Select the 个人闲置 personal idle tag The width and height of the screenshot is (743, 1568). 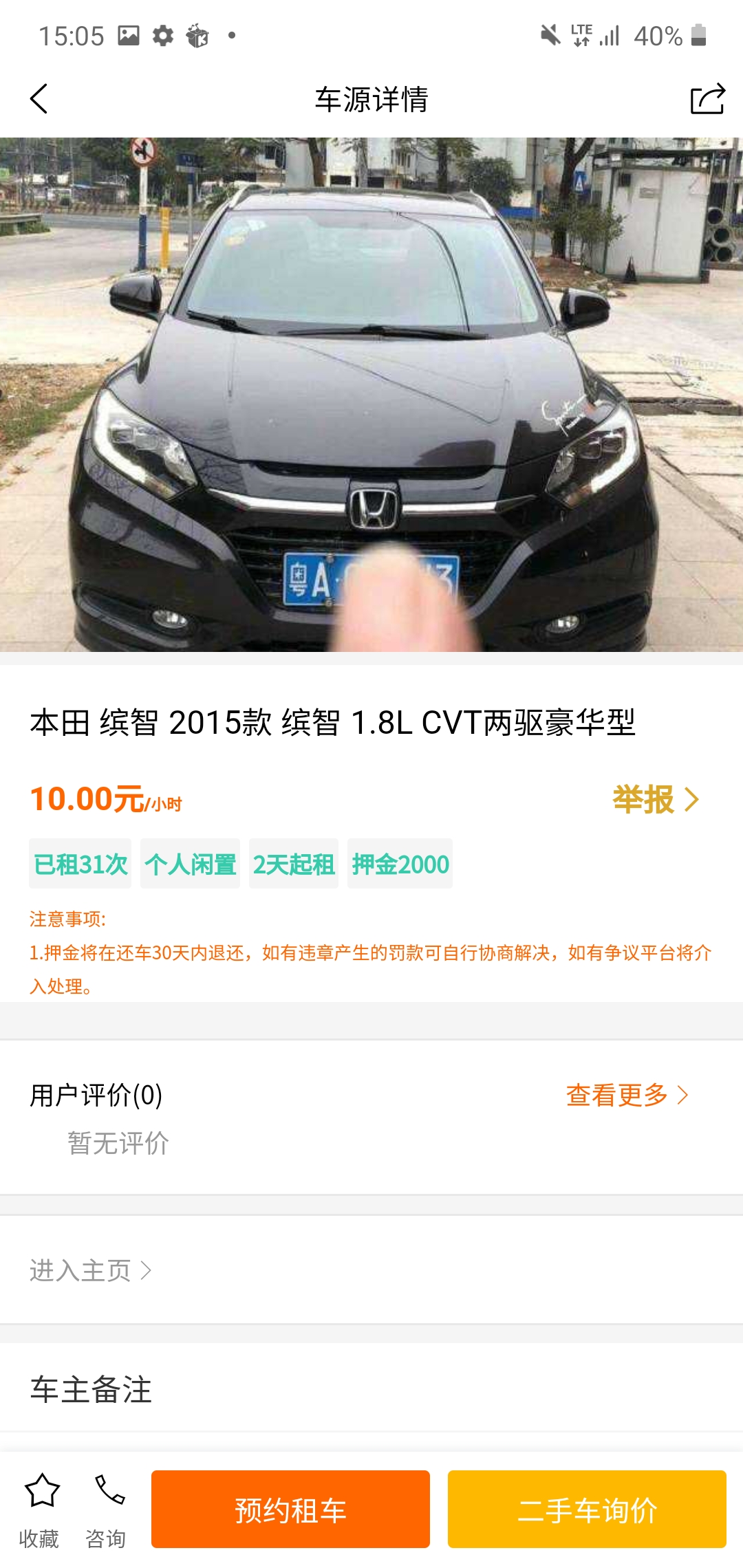(190, 864)
